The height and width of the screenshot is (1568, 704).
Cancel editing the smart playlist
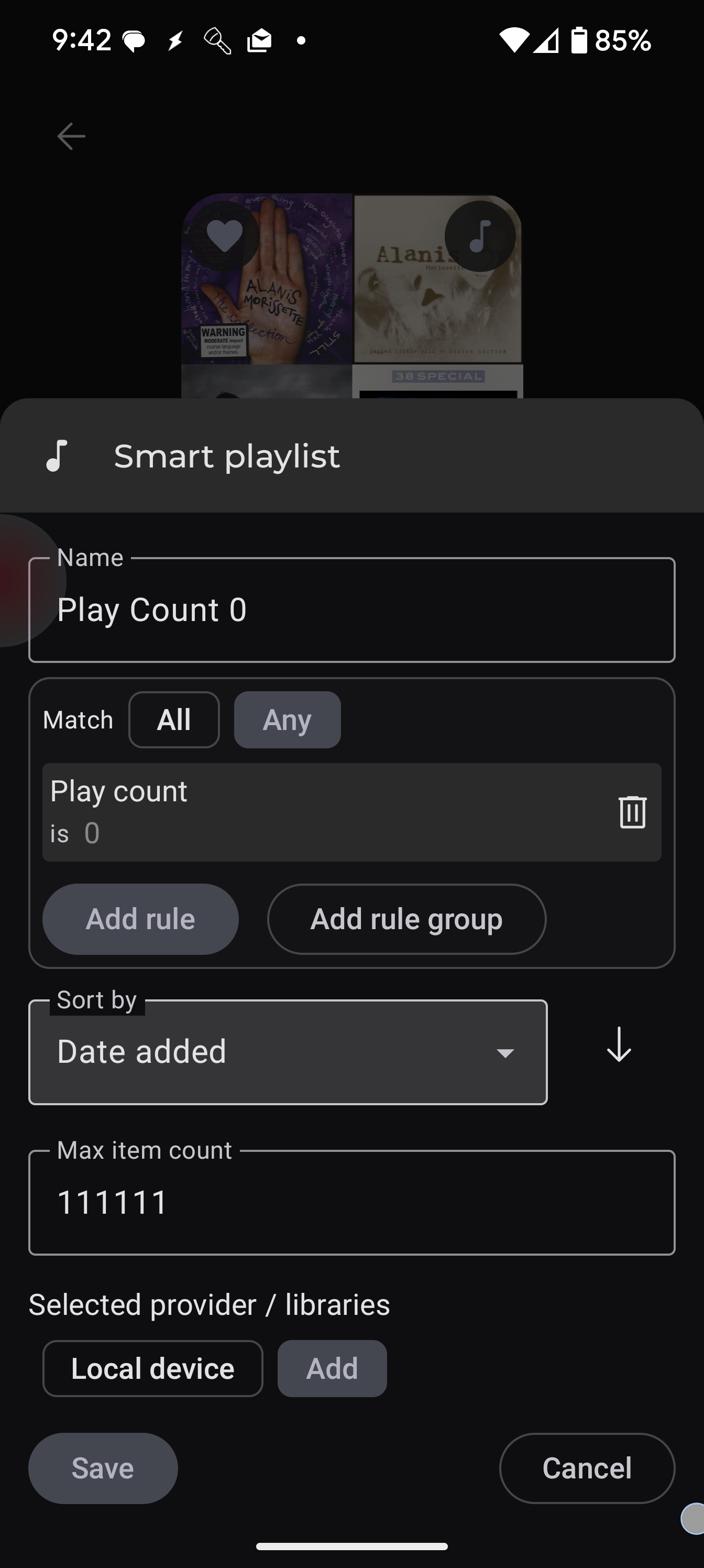click(587, 1468)
